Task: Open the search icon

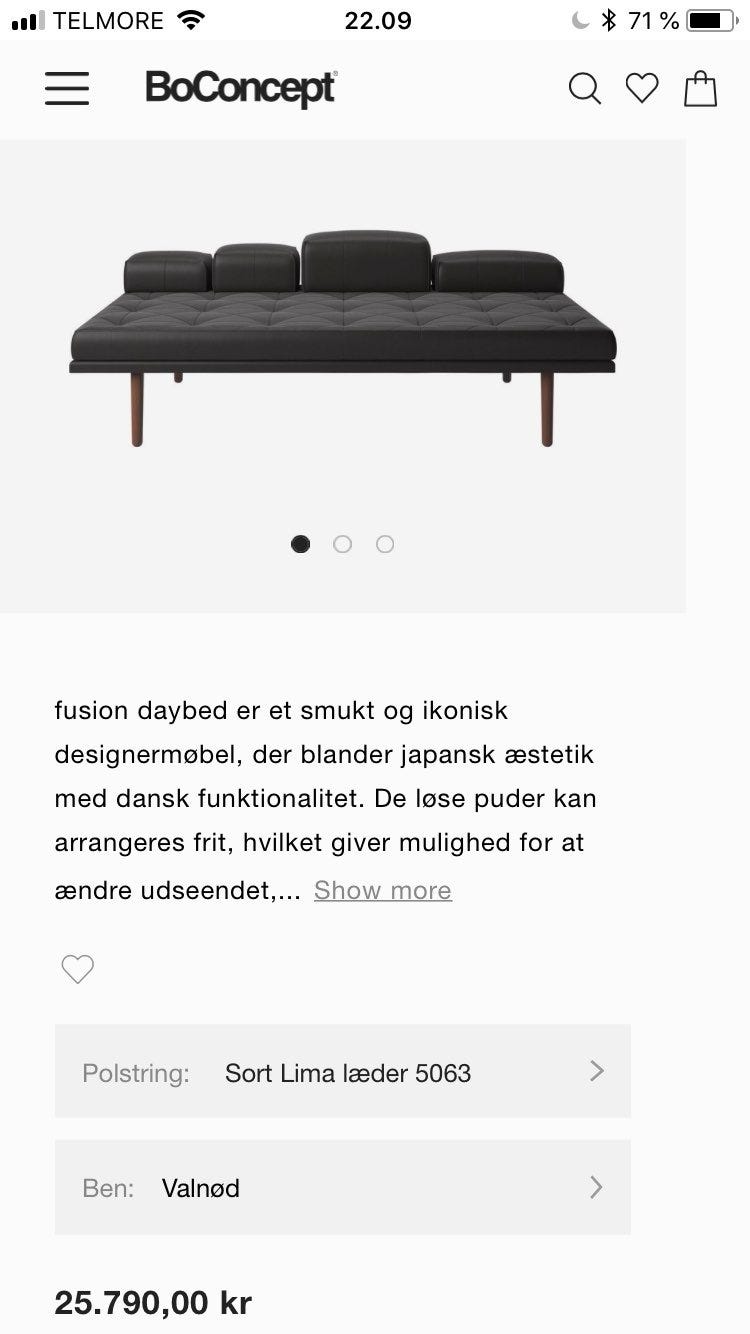Action: point(584,88)
